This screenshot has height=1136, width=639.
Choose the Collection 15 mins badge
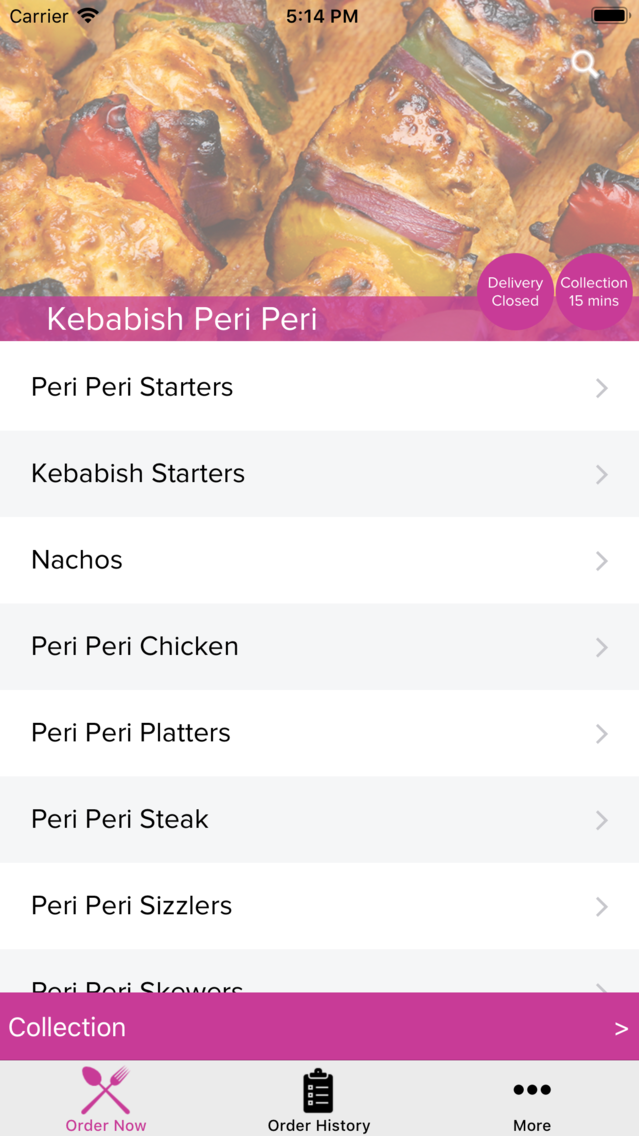pyautogui.click(x=594, y=292)
